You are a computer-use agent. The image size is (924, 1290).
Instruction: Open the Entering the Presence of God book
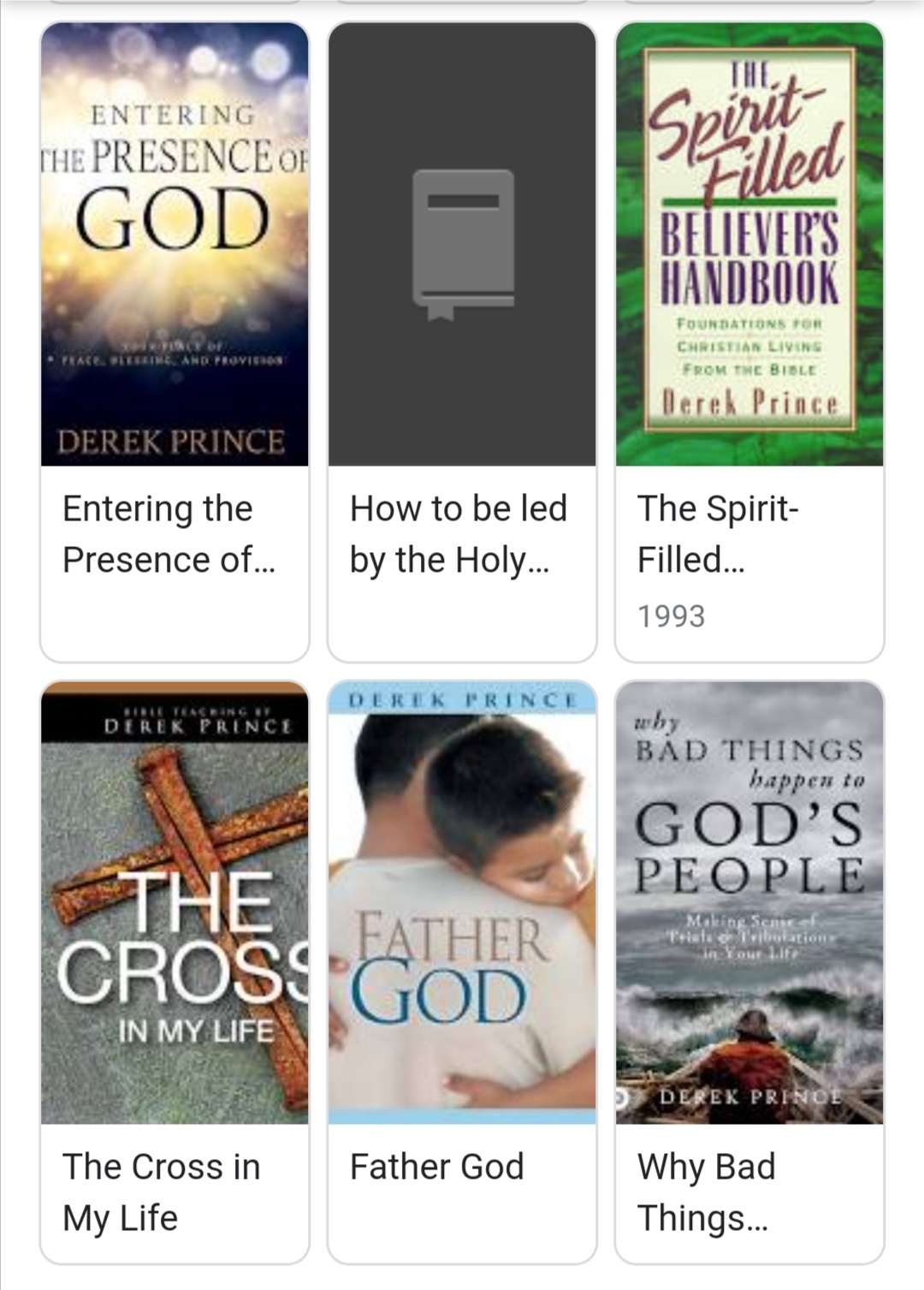click(175, 341)
